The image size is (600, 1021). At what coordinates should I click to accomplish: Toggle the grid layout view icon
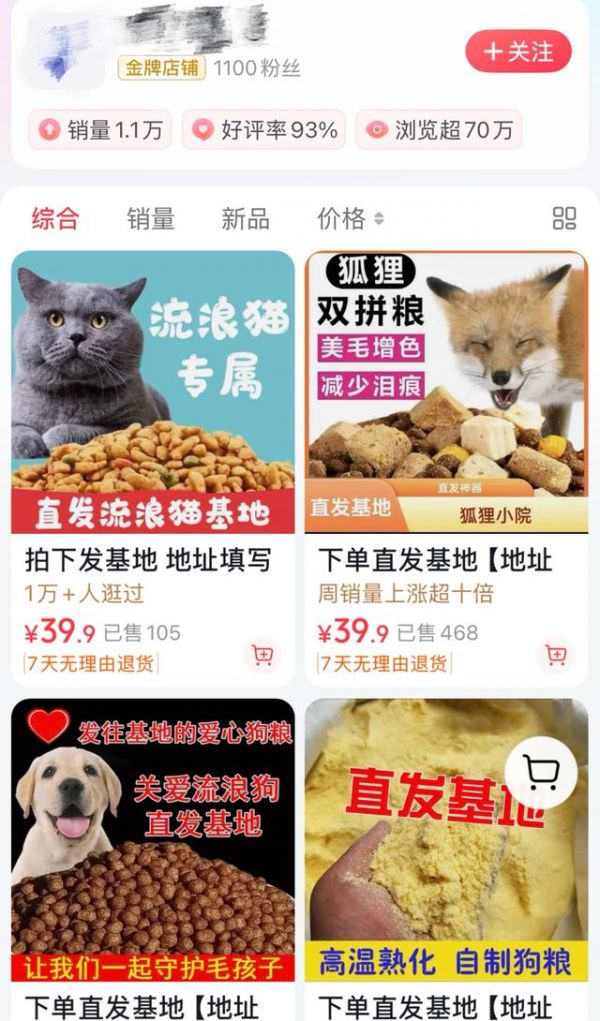[565, 218]
